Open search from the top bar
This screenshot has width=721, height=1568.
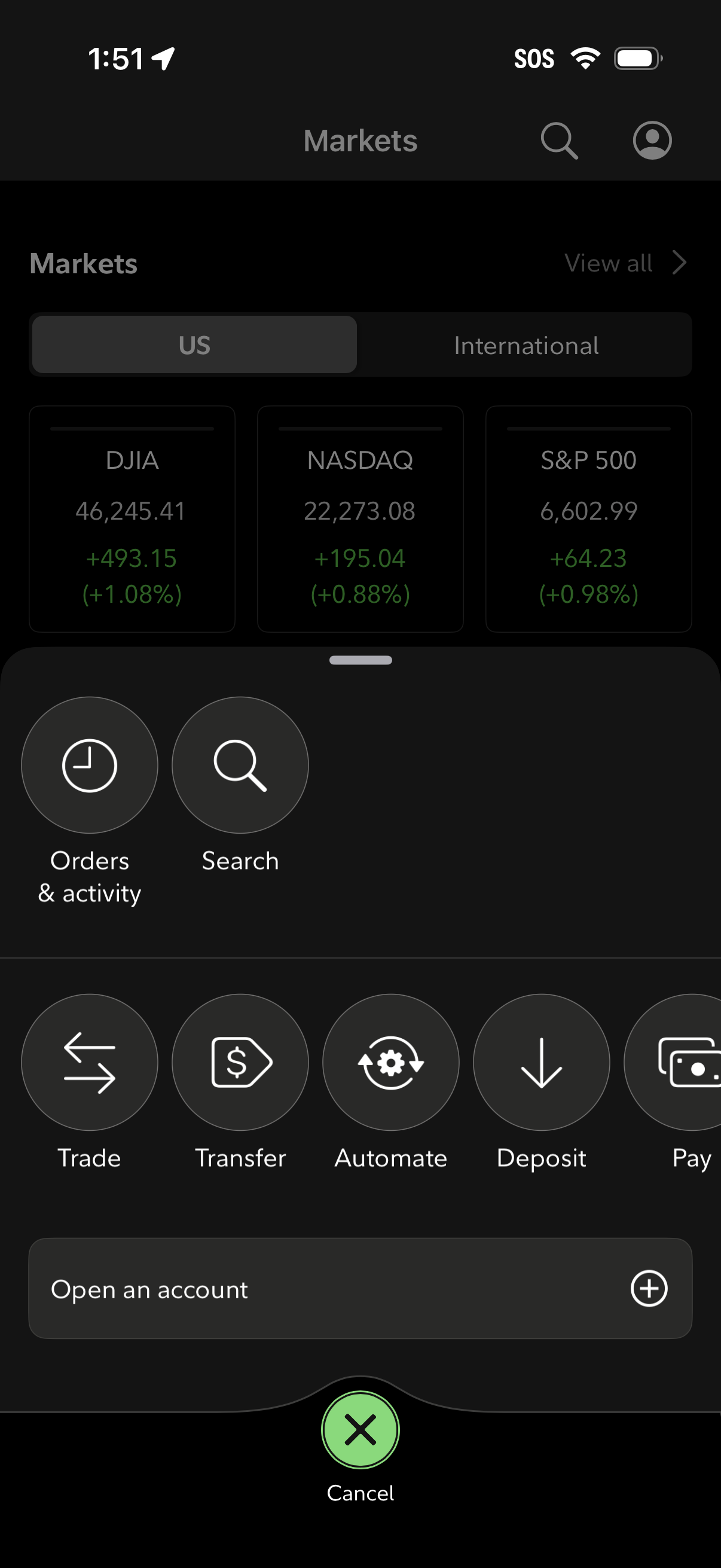[558, 140]
